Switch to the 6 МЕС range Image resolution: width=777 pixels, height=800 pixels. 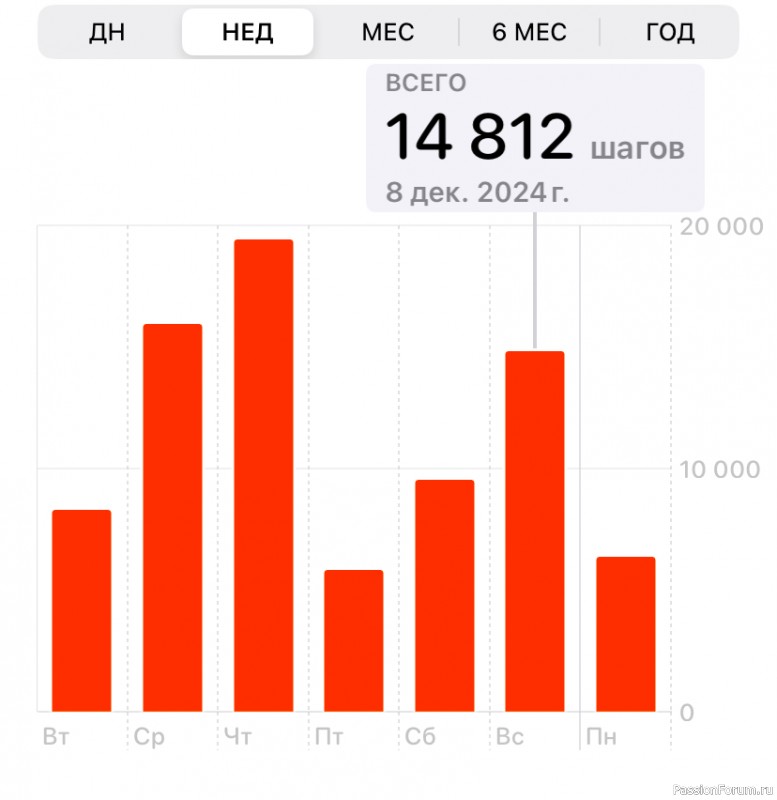(528, 32)
